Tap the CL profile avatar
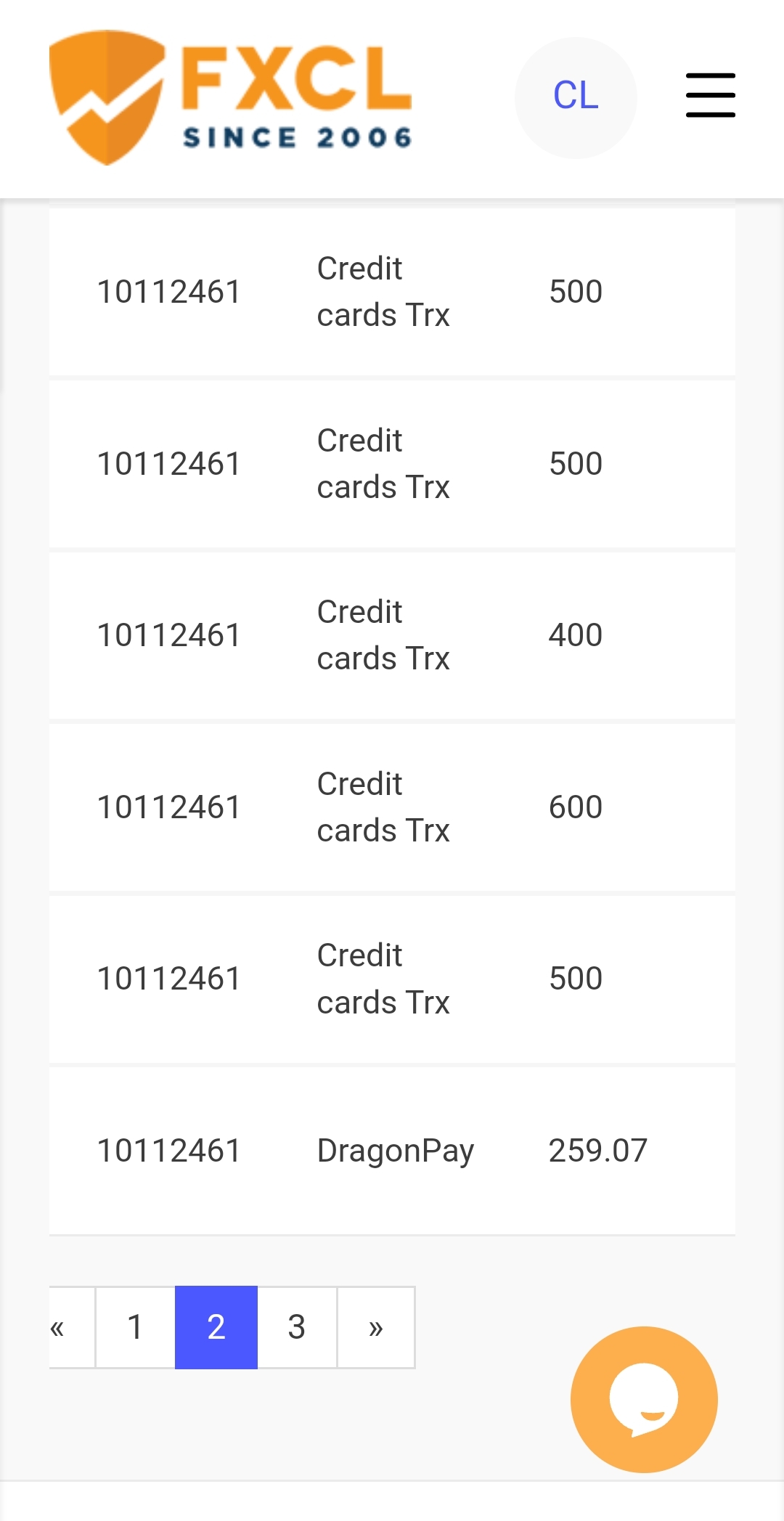 click(576, 97)
